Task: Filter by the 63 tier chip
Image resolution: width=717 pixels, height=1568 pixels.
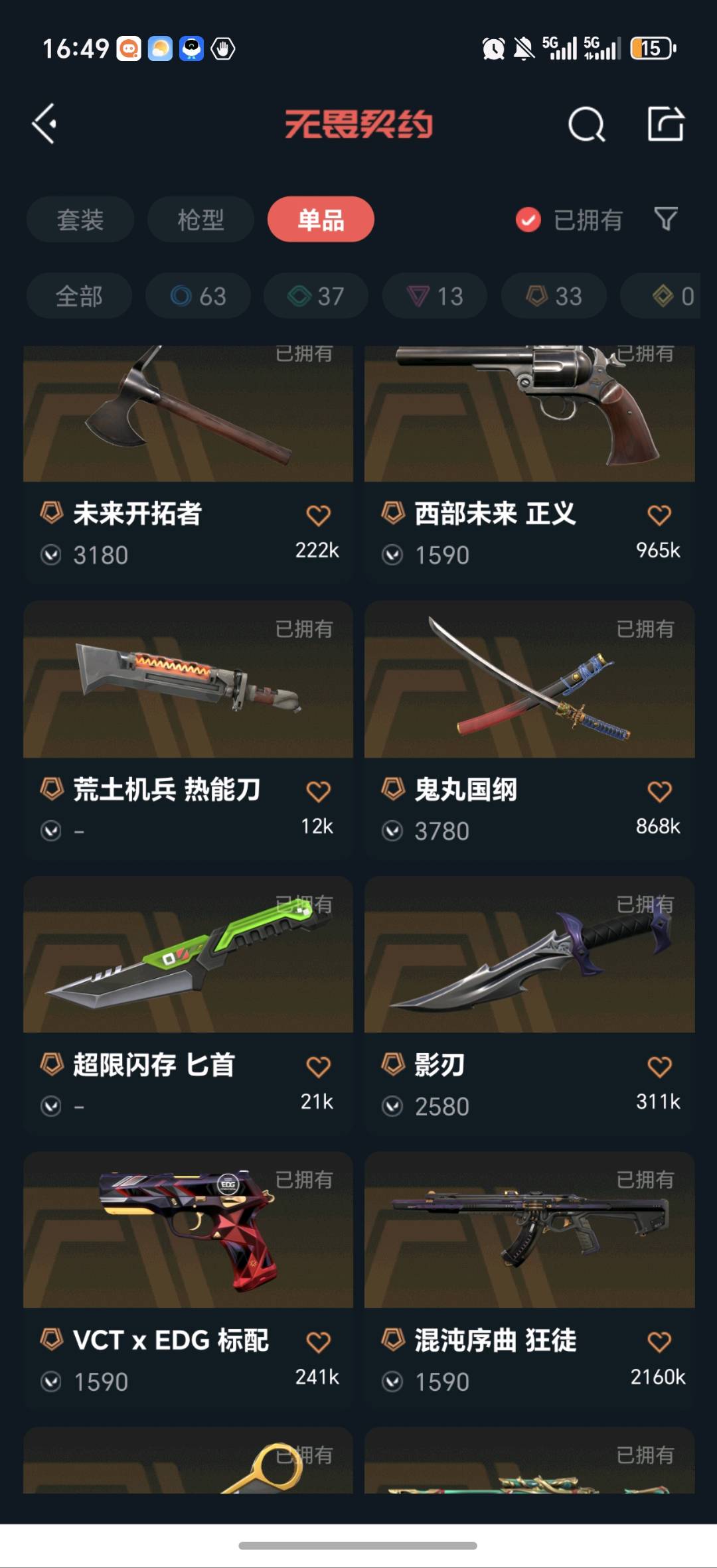Action: (198, 296)
